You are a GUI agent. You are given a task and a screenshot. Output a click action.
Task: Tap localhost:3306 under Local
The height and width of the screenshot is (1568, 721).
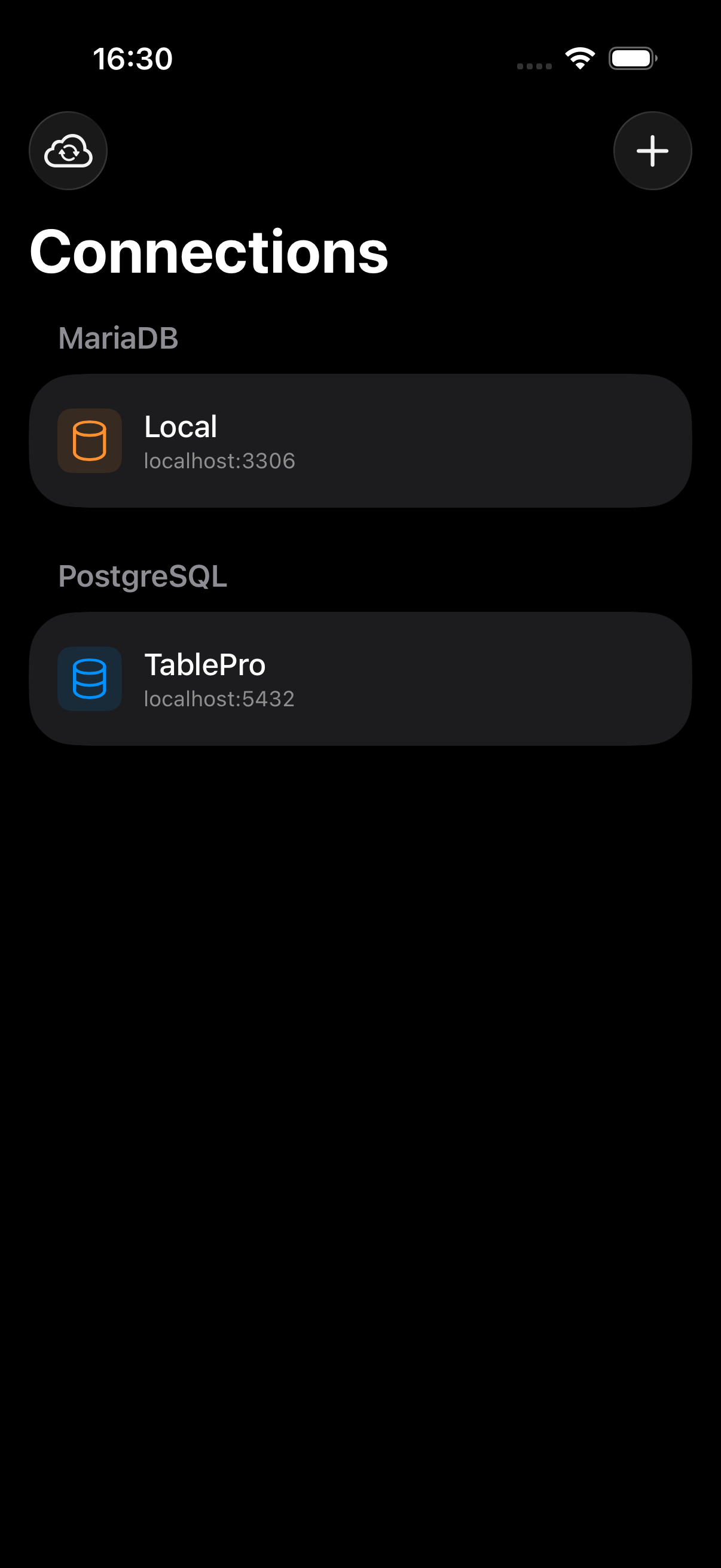(x=219, y=462)
